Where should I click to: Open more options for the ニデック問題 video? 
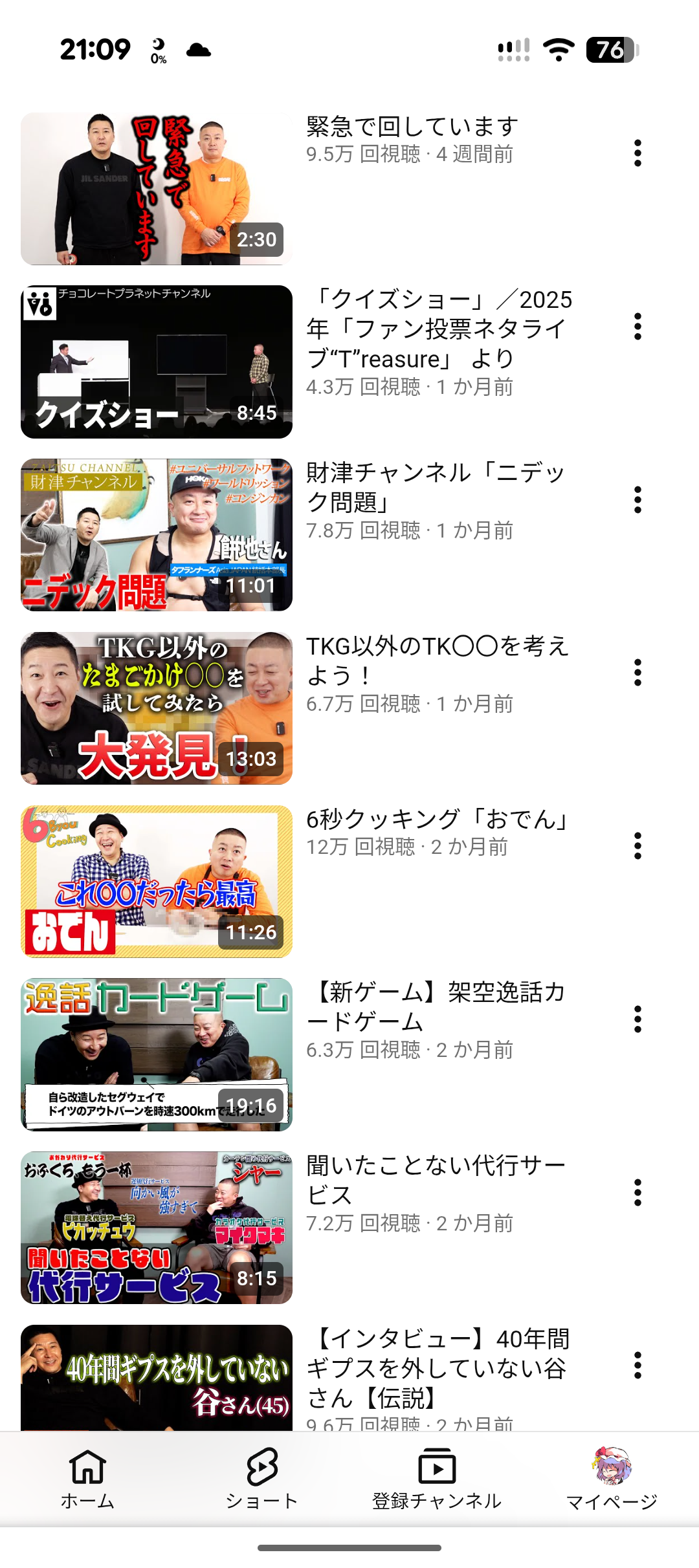pyautogui.click(x=638, y=500)
